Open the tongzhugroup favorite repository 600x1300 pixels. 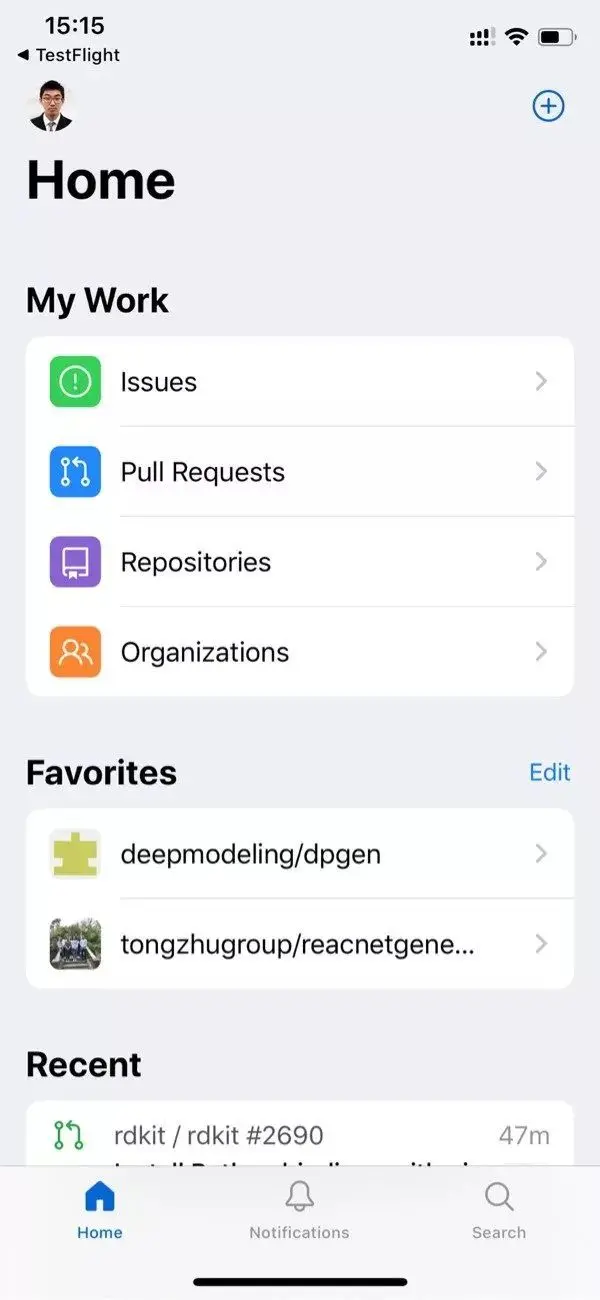[300, 944]
